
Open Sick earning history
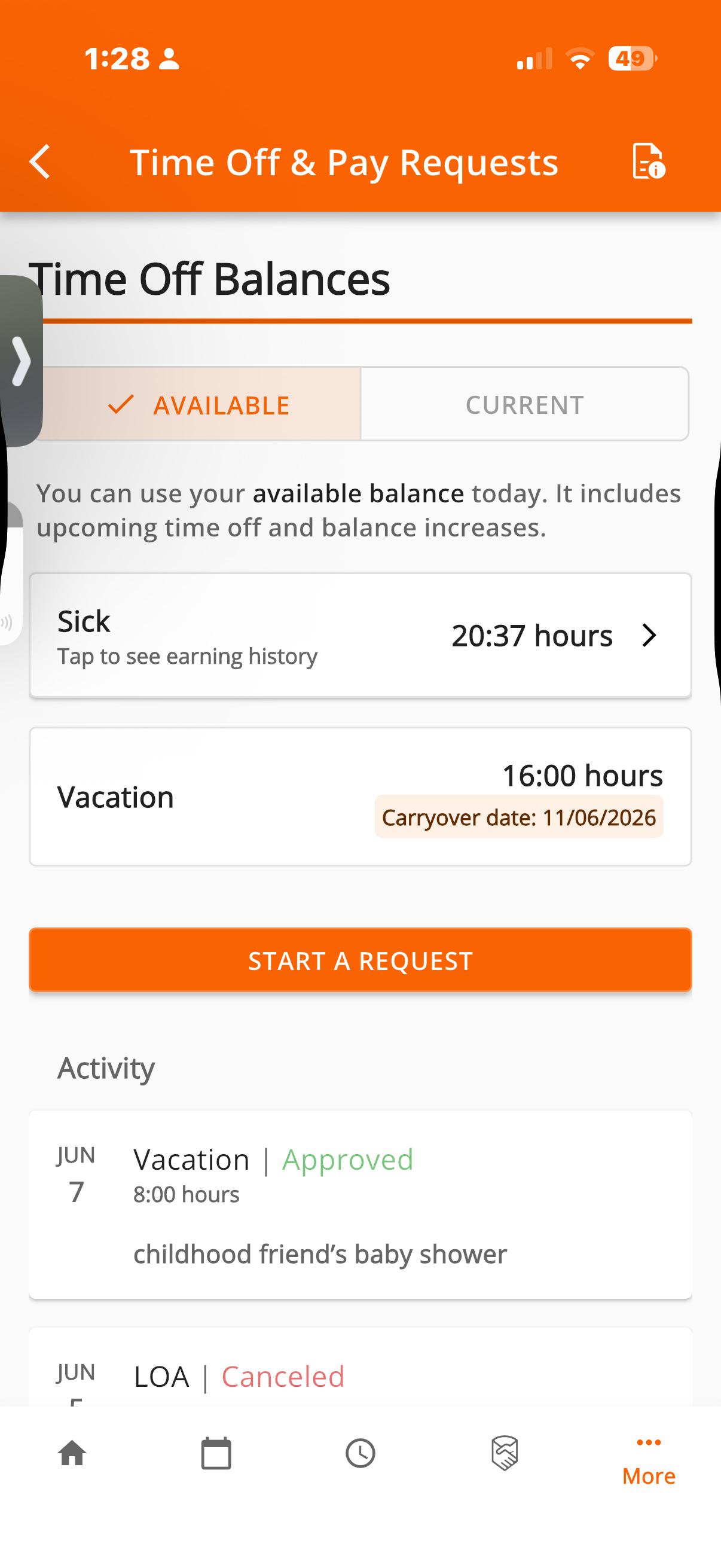tap(360, 636)
